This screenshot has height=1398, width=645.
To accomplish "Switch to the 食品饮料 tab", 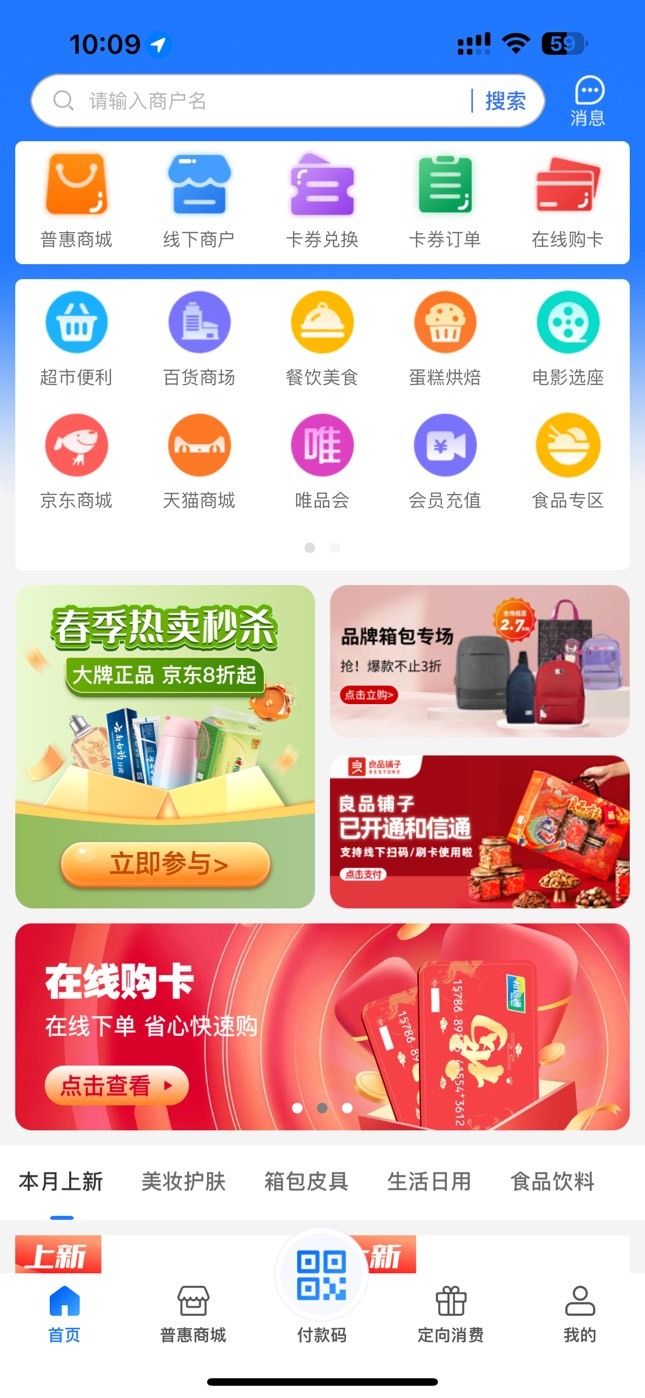I will coord(552,1181).
